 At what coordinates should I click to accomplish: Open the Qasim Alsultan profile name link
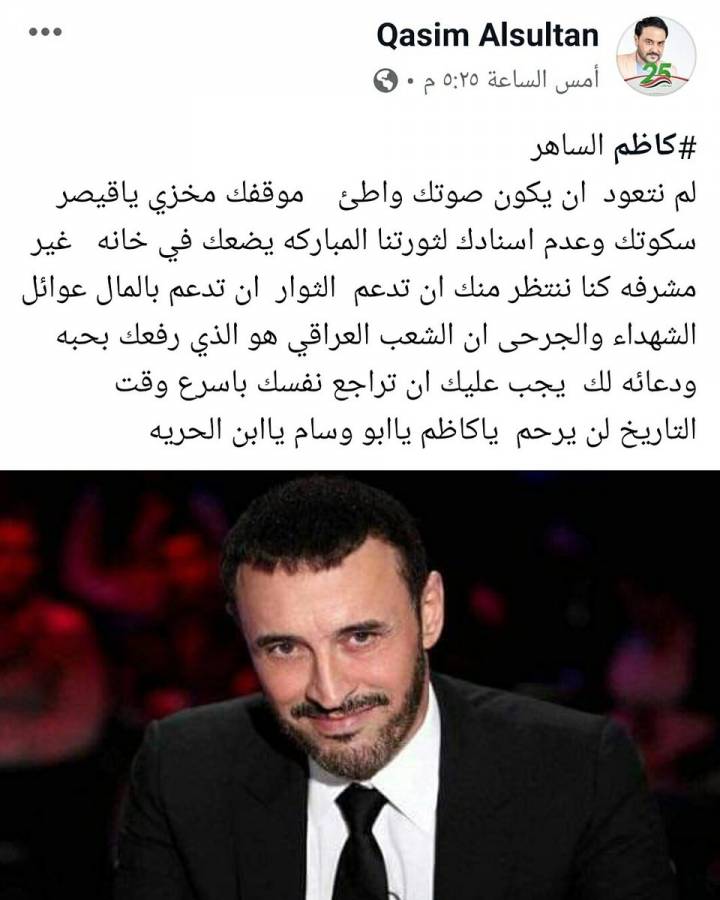[x=487, y=36]
